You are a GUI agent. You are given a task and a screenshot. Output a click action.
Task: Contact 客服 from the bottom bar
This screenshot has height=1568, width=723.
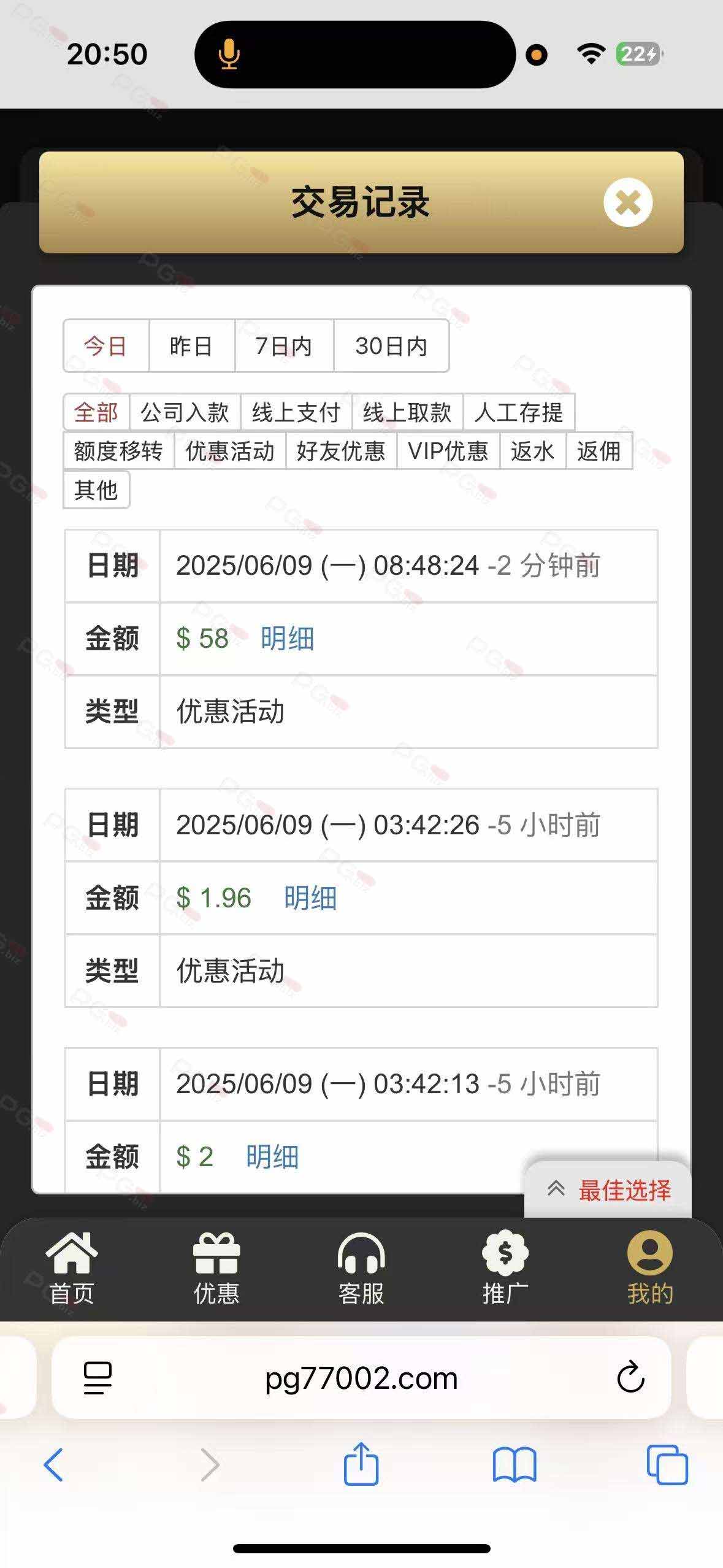click(361, 1268)
